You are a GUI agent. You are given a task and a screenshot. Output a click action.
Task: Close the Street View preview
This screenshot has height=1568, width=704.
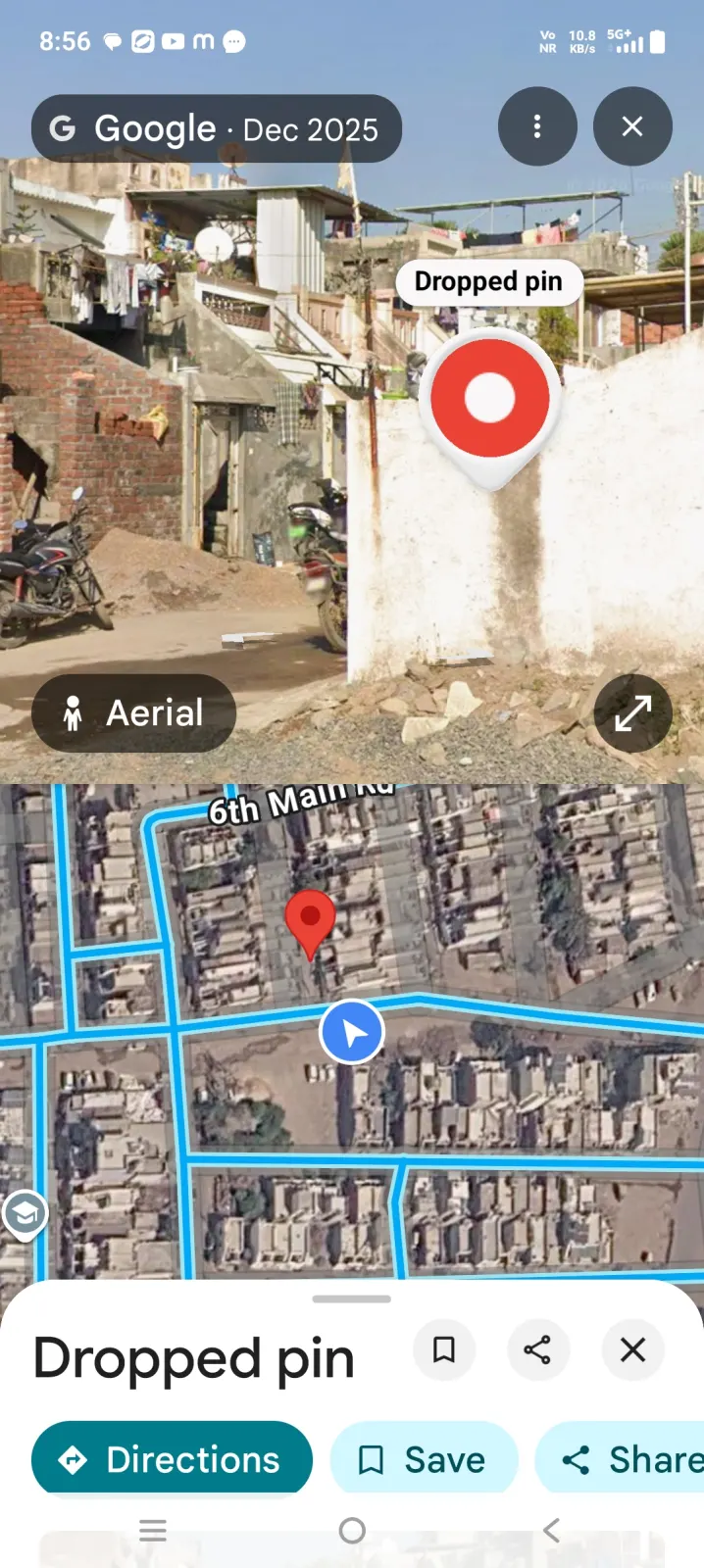click(x=632, y=126)
